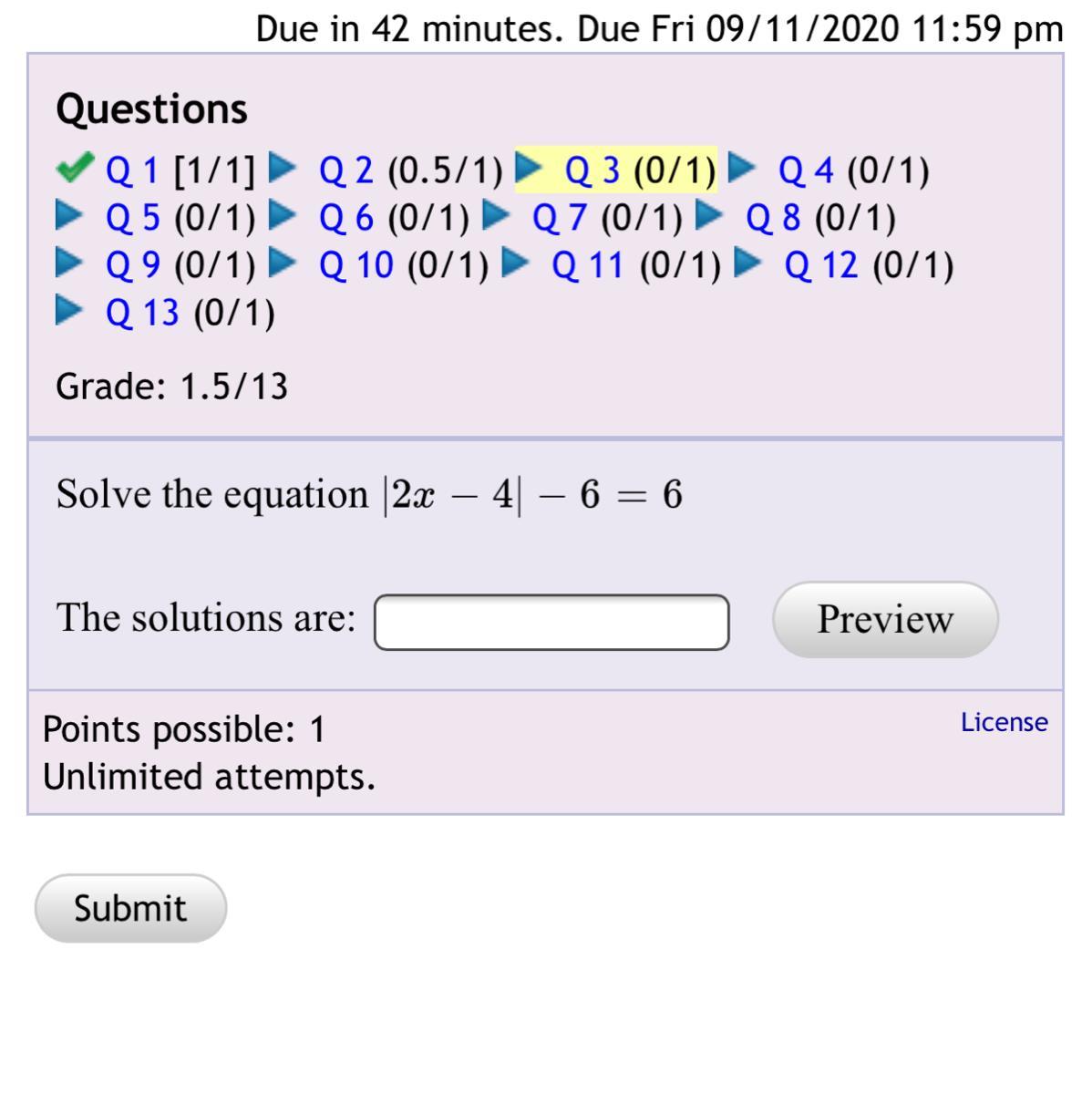Go to question Q 7
The image size is (1092, 1094).
point(560,218)
